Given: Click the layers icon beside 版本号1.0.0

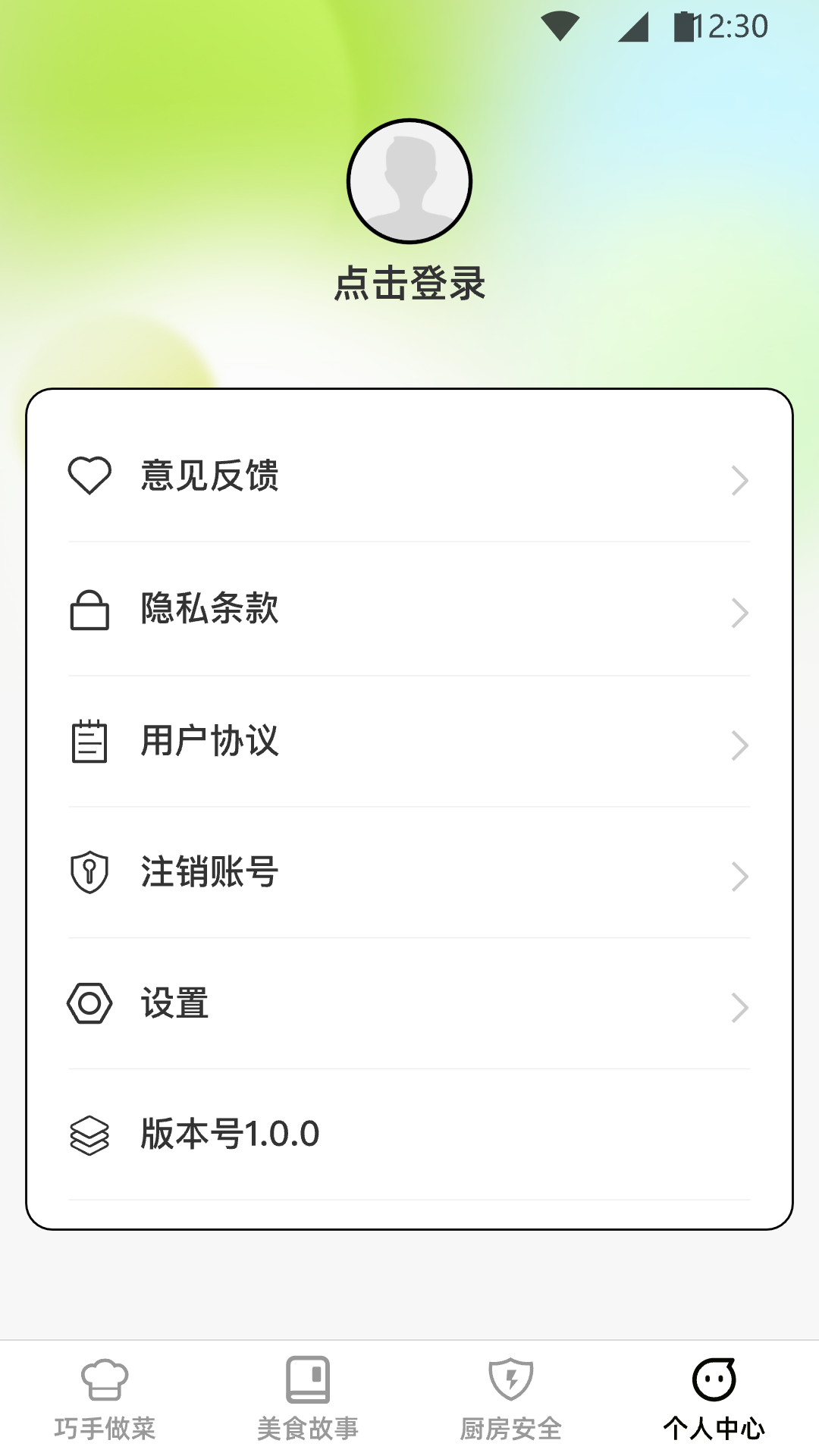Looking at the screenshot, I should pyautogui.click(x=89, y=1134).
